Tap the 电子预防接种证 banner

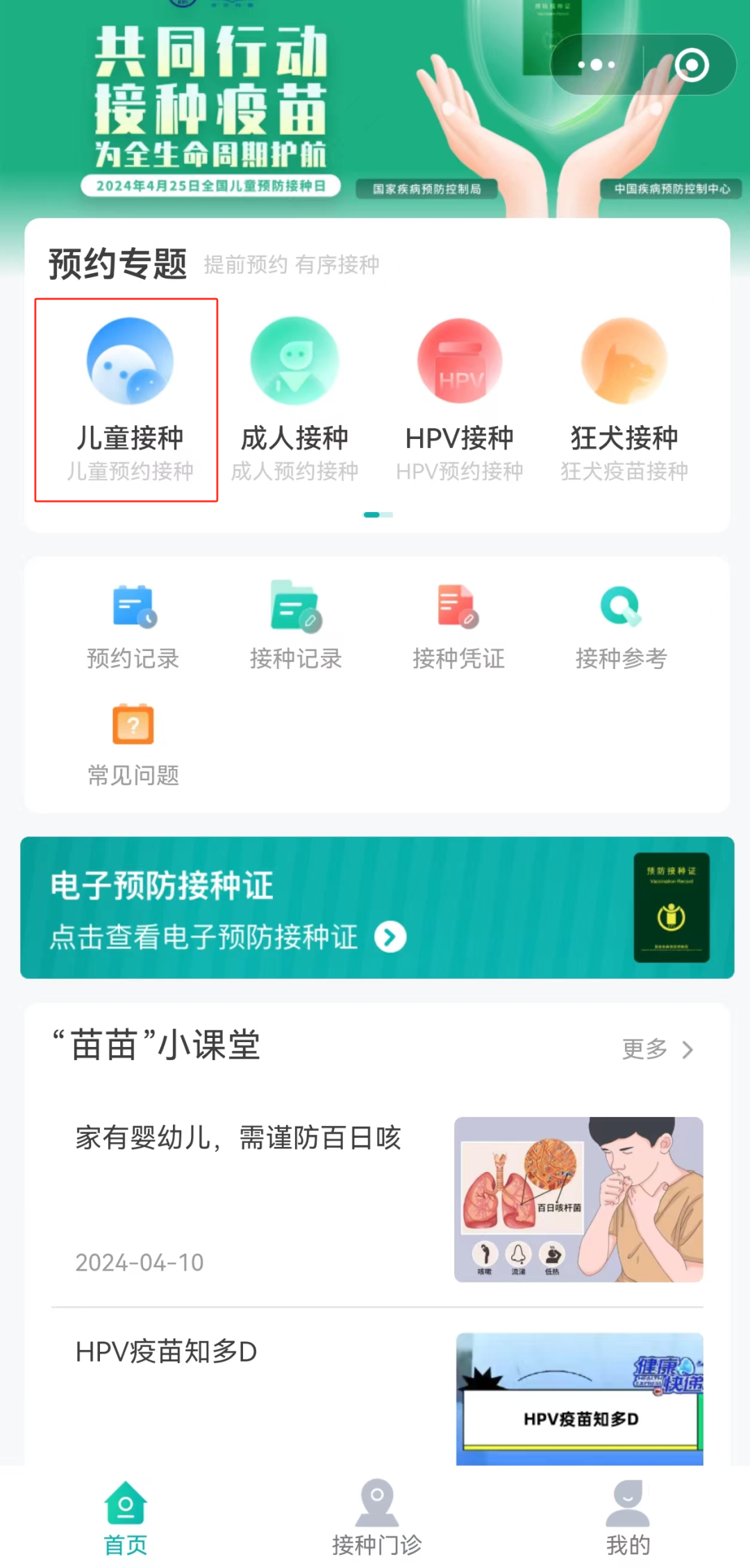377,907
